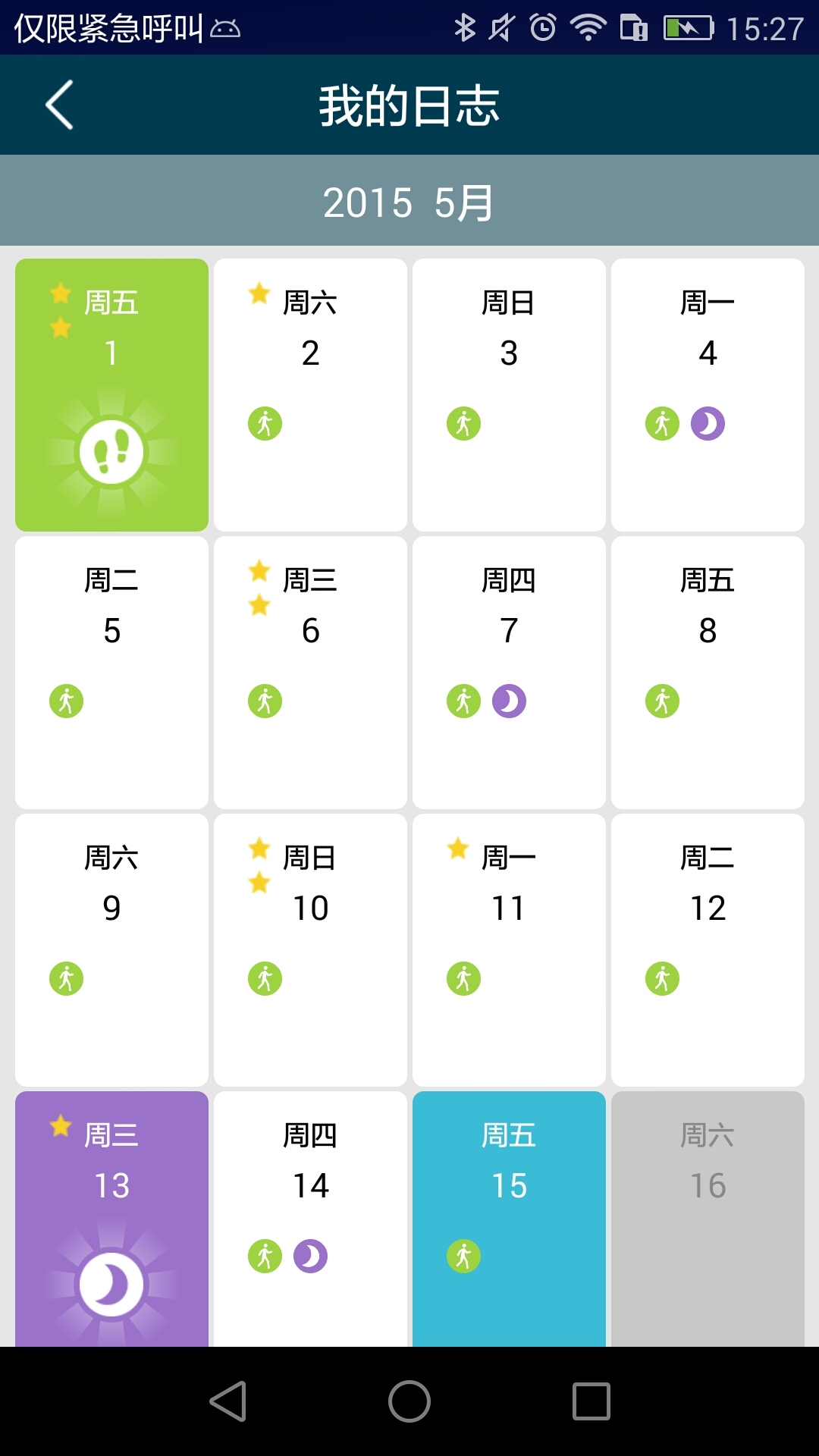Open the May 1 Friday daily log
The width and height of the screenshot is (819, 1456).
tap(111, 392)
